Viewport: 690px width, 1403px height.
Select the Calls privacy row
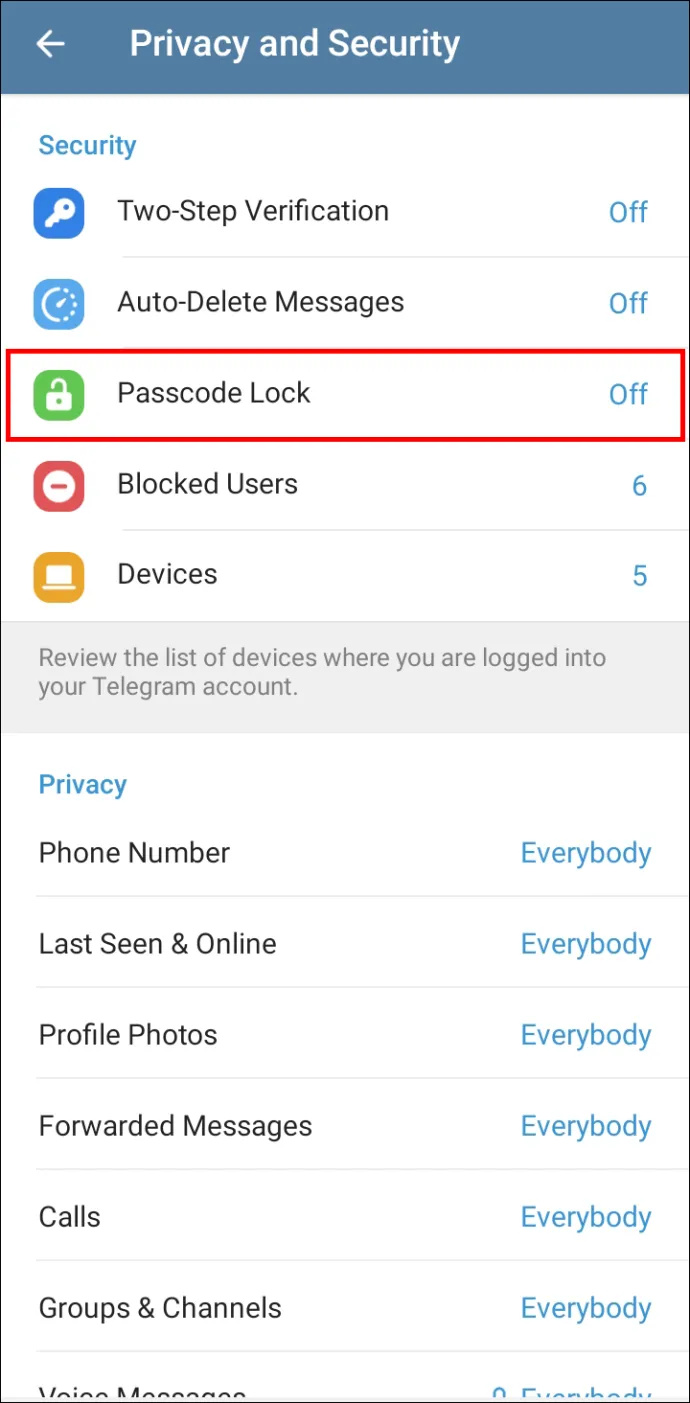pos(345,1217)
